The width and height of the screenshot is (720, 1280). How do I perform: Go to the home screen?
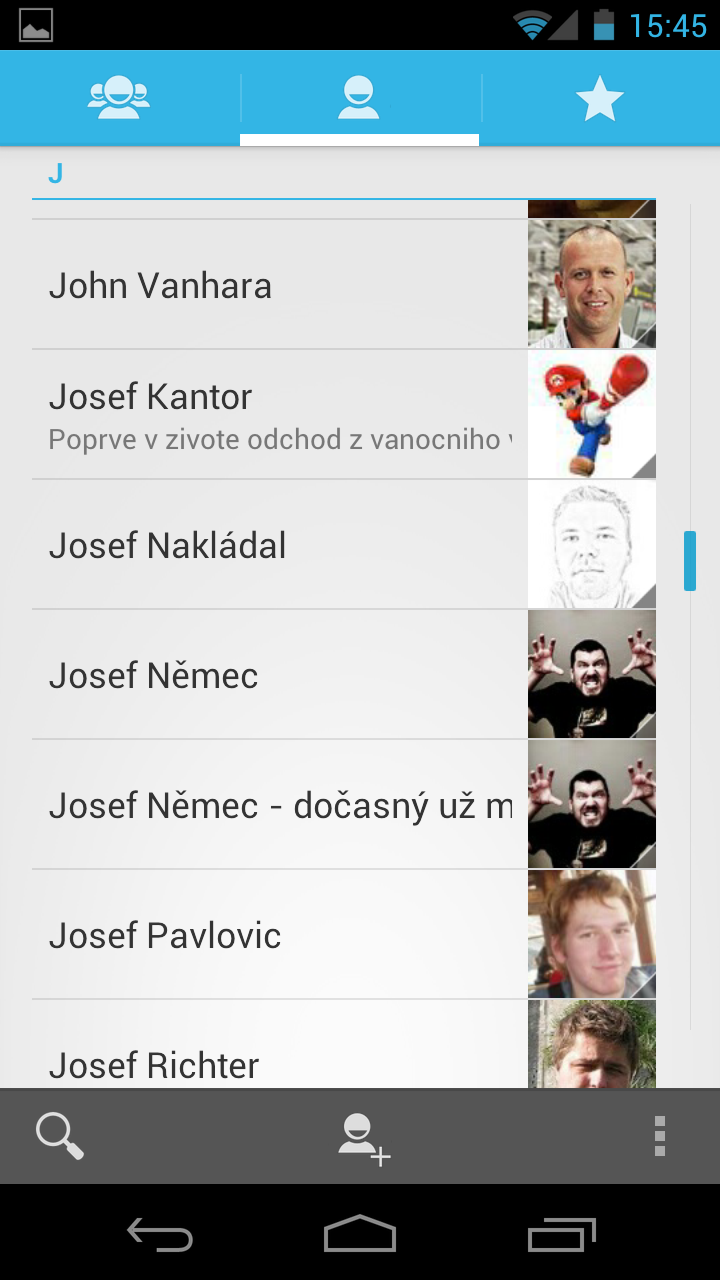point(360,1236)
